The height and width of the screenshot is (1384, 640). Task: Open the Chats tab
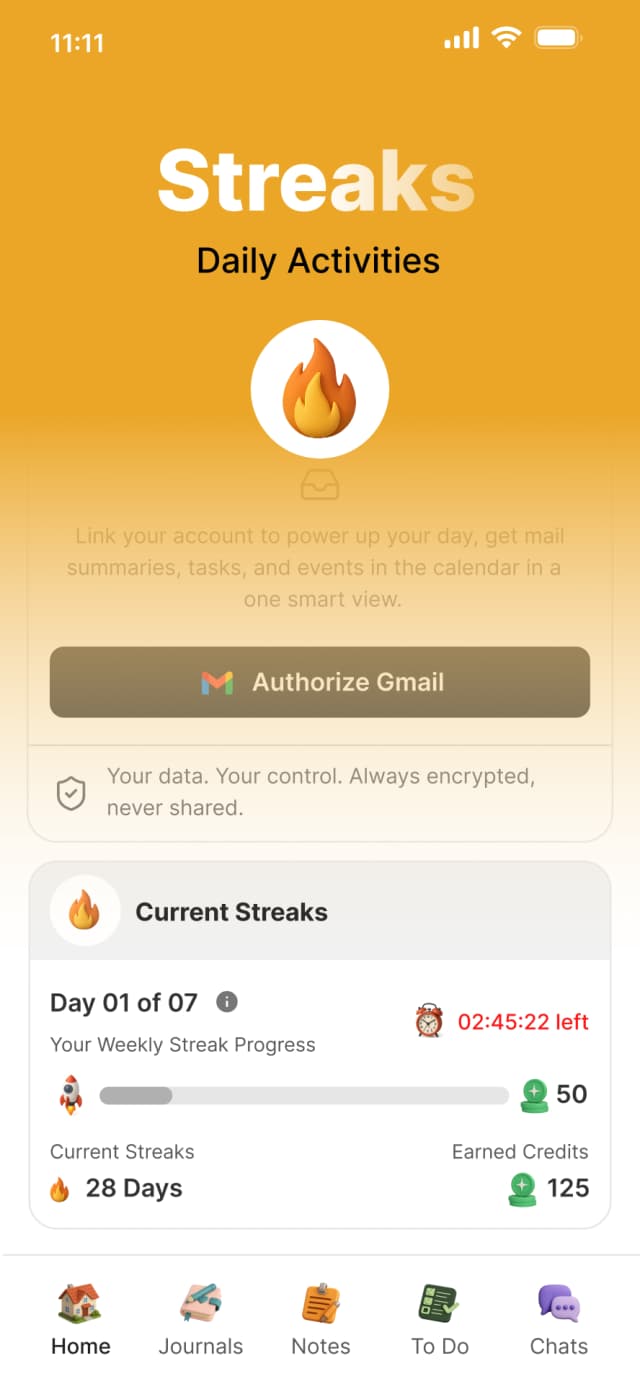pos(558,1320)
